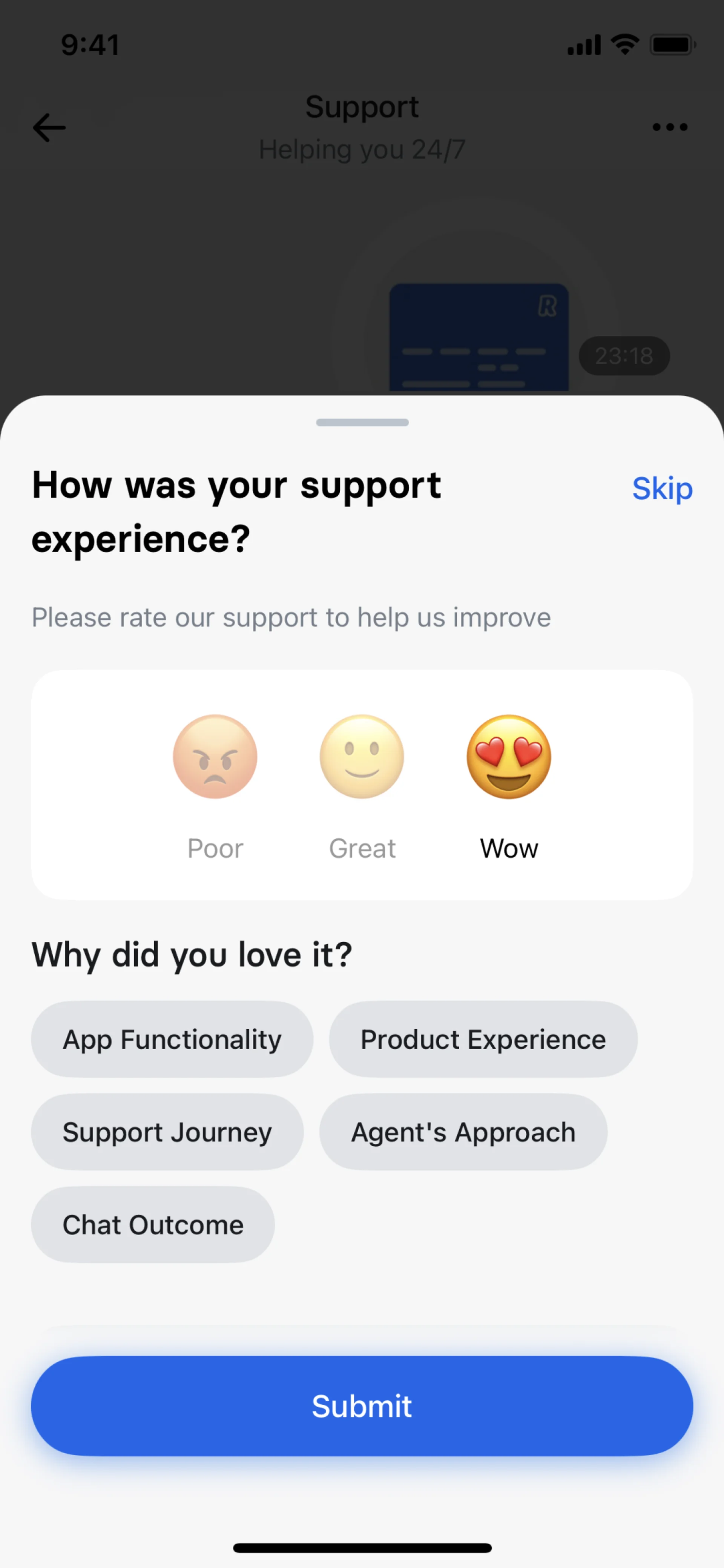Skip the support rating
The height and width of the screenshot is (1568, 724).
[662, 489]
